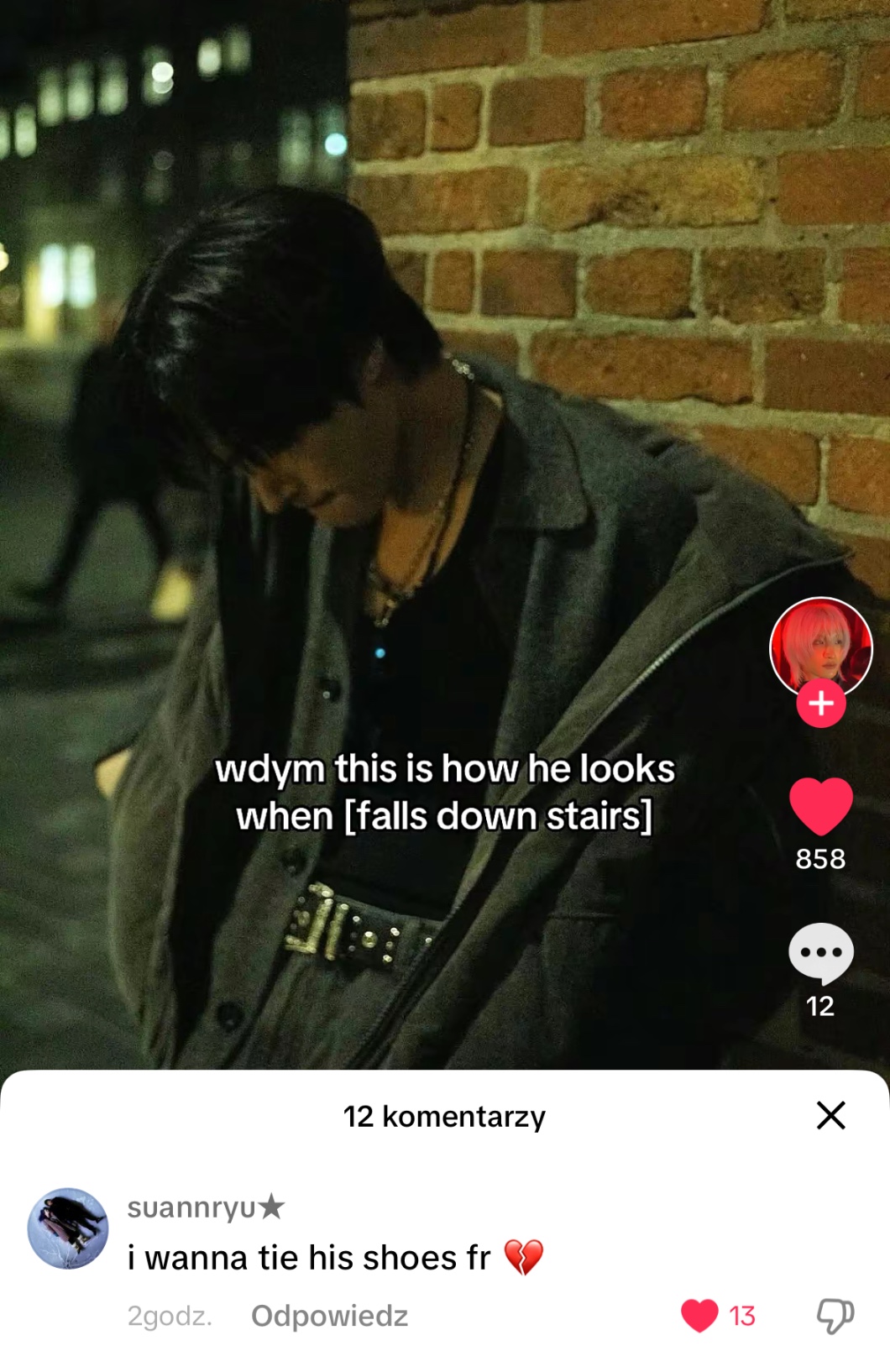Tap Odpowiedz to reply to suannryu
This screenshot has width=890, height=1372.
pos(329,1316)
